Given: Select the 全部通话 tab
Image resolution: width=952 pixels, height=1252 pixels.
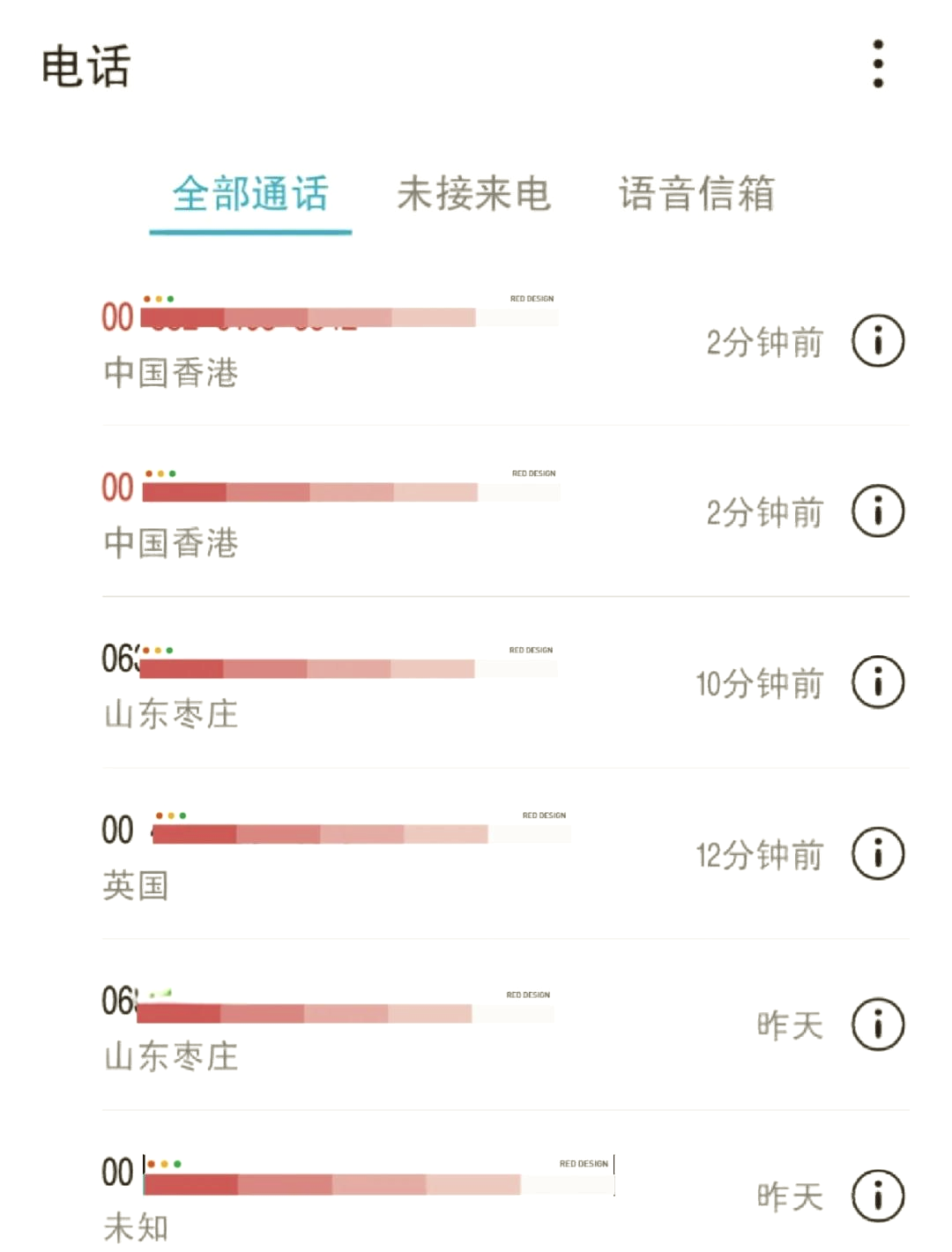Looking at the screenshot, I should [x=250, y=194].
